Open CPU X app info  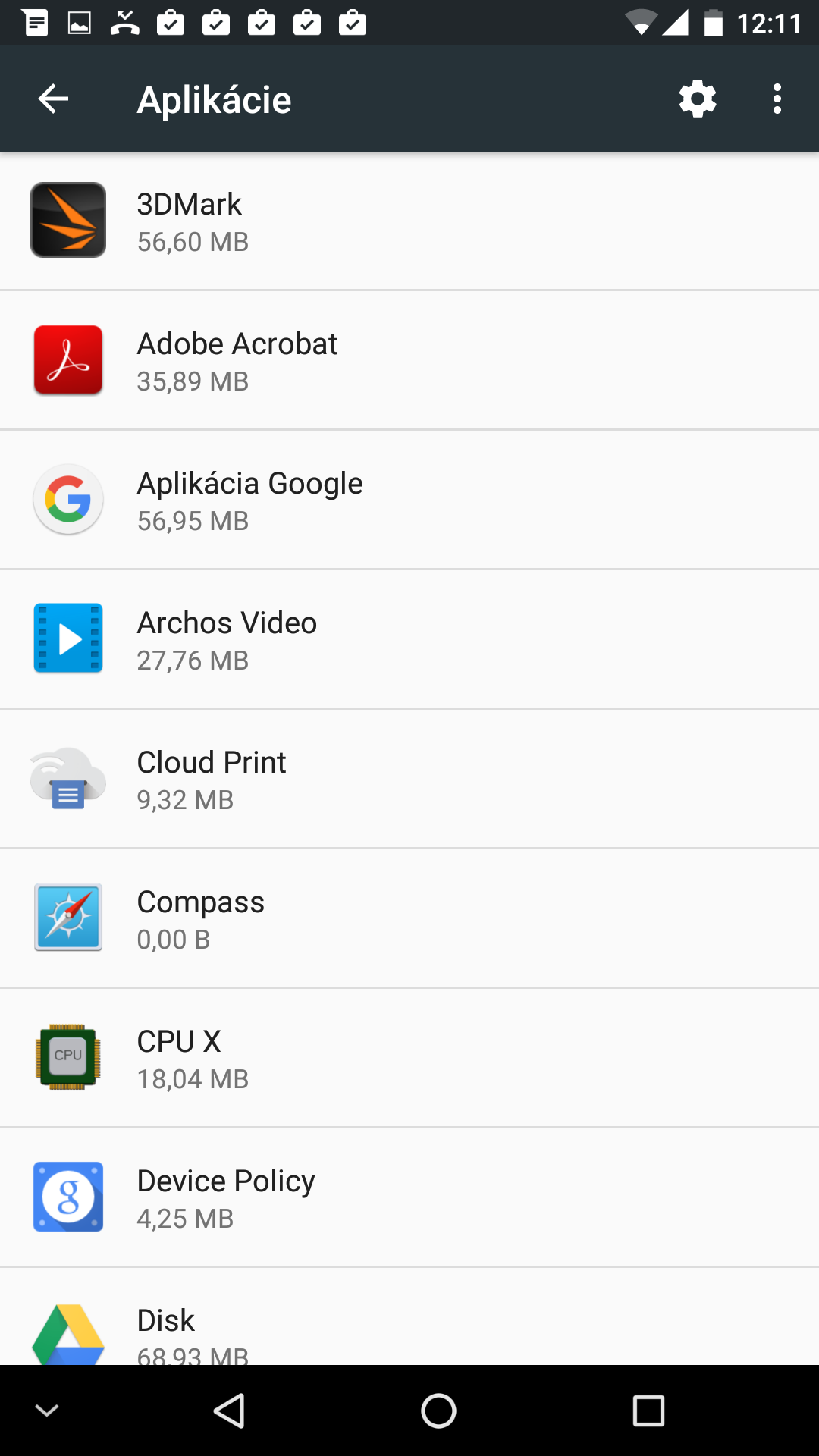(x=409, y=1058)
